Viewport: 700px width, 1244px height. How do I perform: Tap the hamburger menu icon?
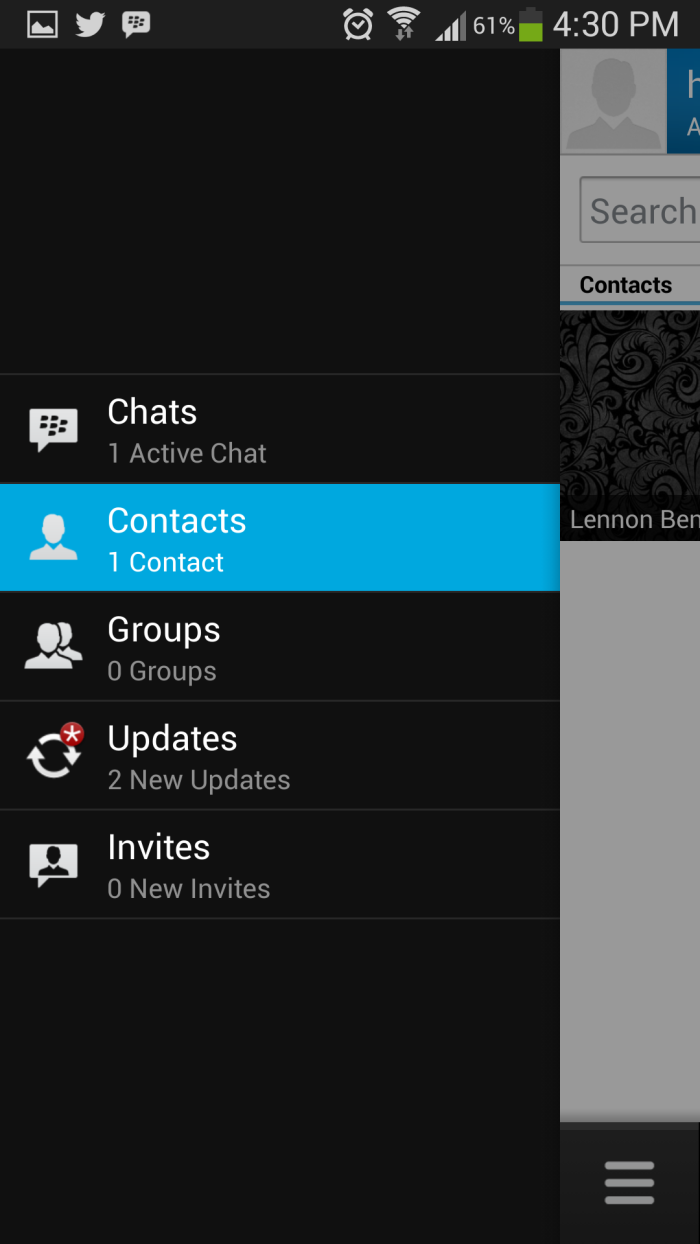coord(630,1183)
